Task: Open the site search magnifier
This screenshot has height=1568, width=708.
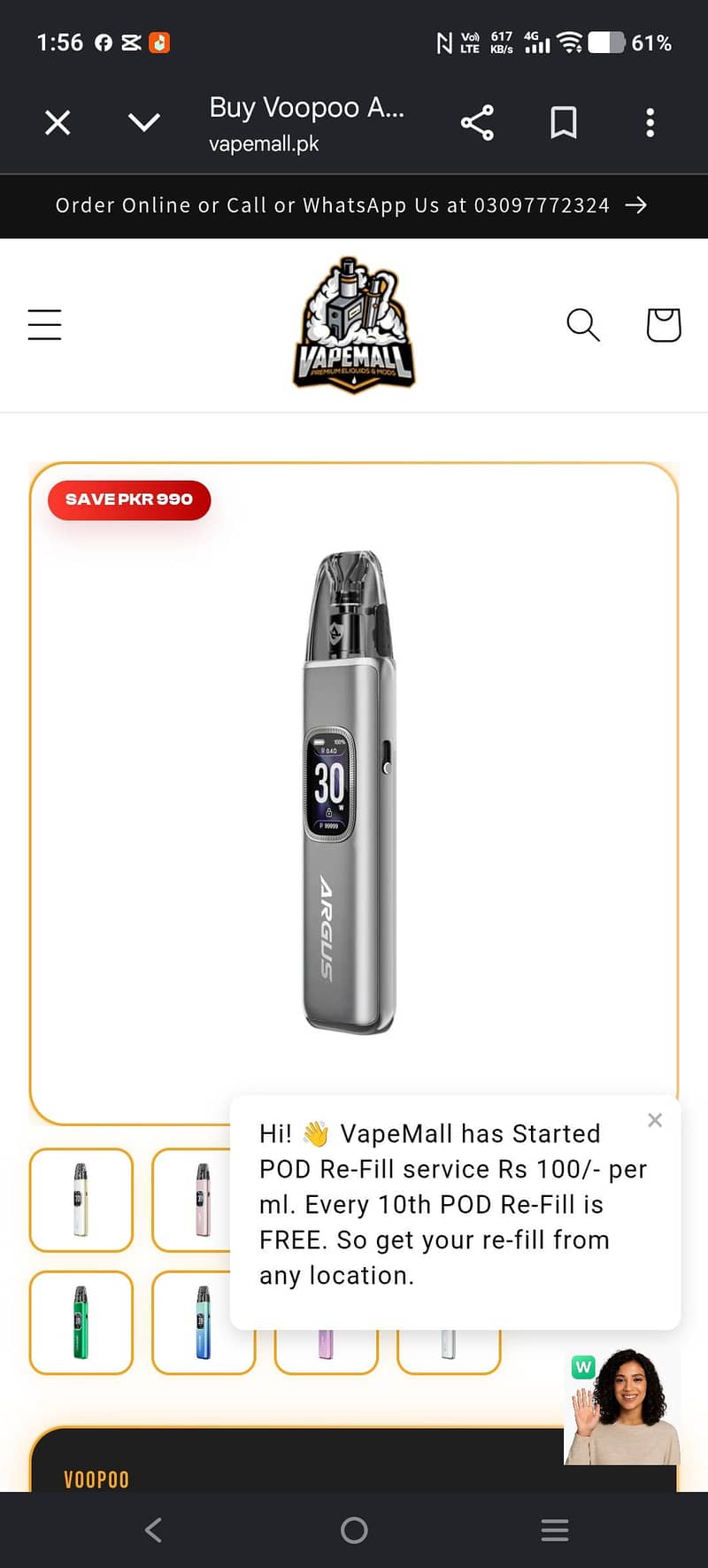Action: pos(583,325)
